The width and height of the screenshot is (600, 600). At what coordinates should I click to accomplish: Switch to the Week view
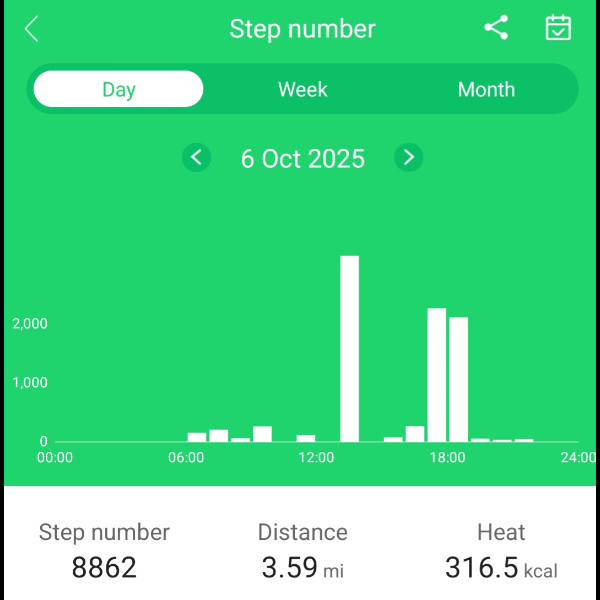pyautogui.click(x=302, y=89)
